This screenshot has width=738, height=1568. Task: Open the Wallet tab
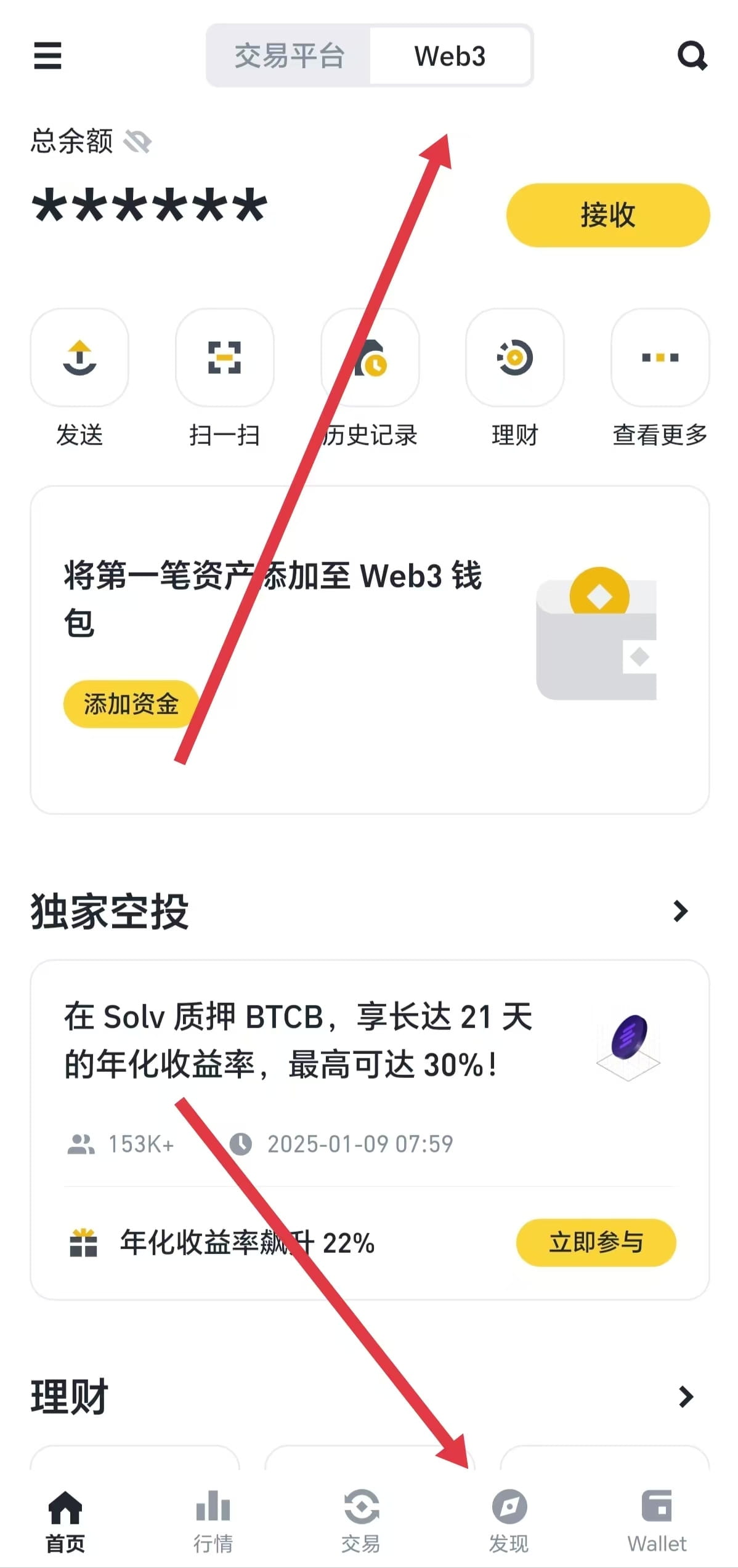tap(657, 1519)
